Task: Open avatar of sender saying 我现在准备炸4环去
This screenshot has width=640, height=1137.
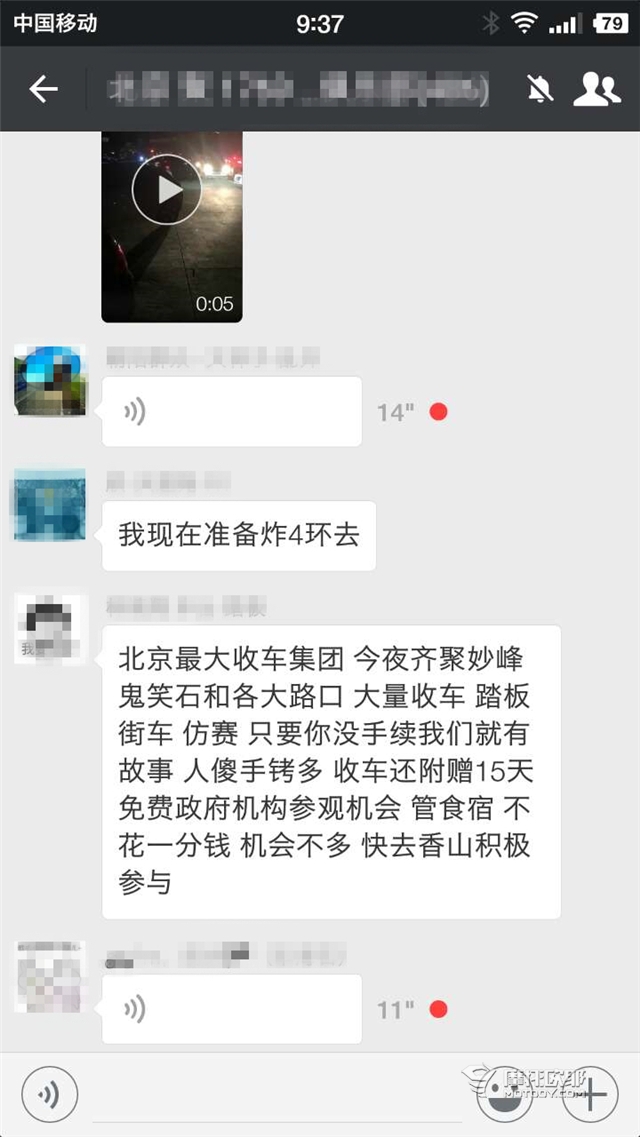Action: pos(50,505)
